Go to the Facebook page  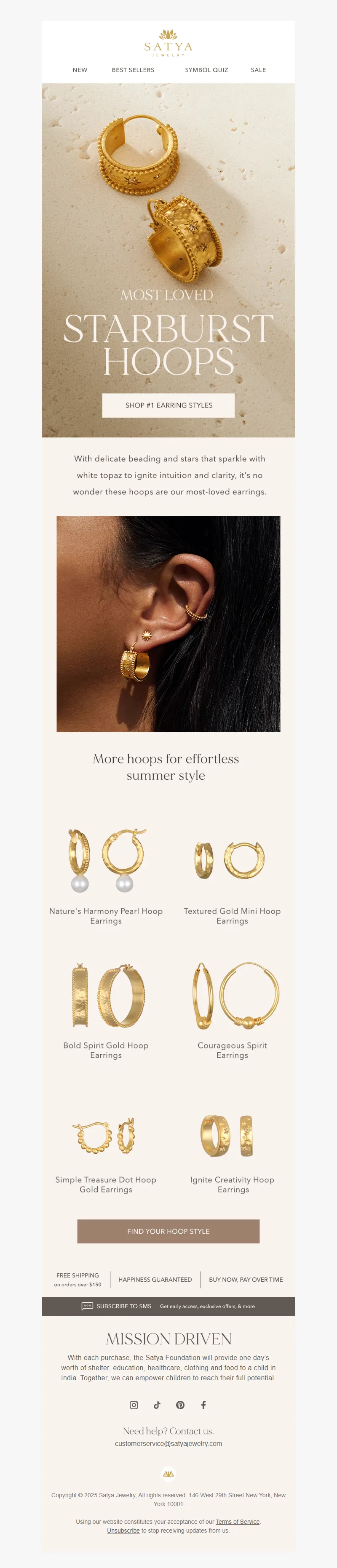[x=203, y=1405]
